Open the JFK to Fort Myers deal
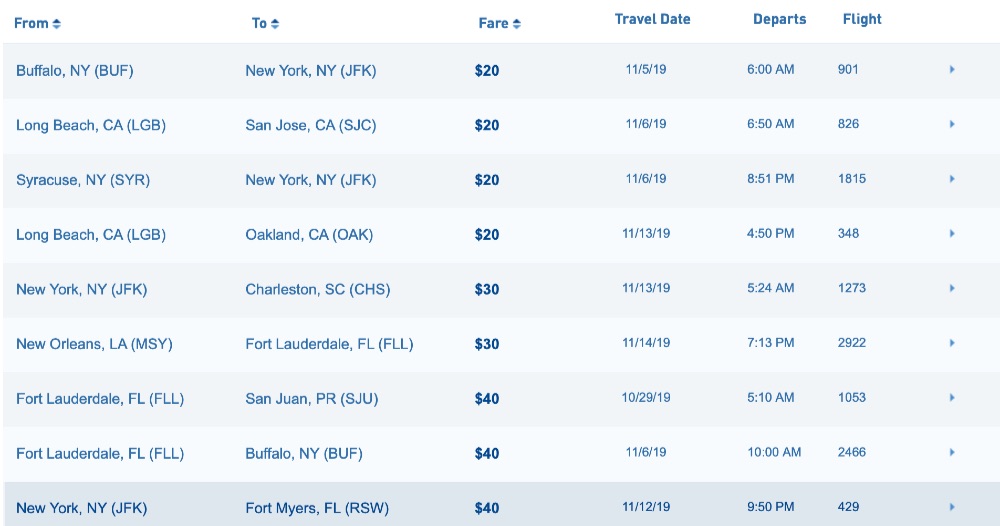 pos(951,507)
